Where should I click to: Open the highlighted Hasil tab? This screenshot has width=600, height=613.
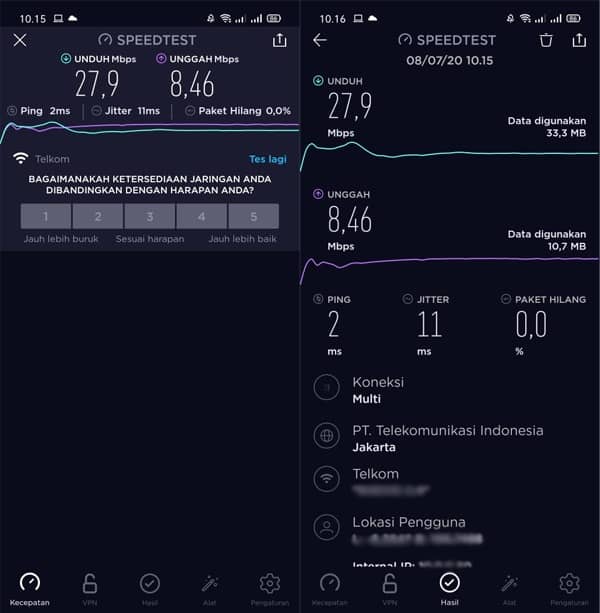click(450, 587)
